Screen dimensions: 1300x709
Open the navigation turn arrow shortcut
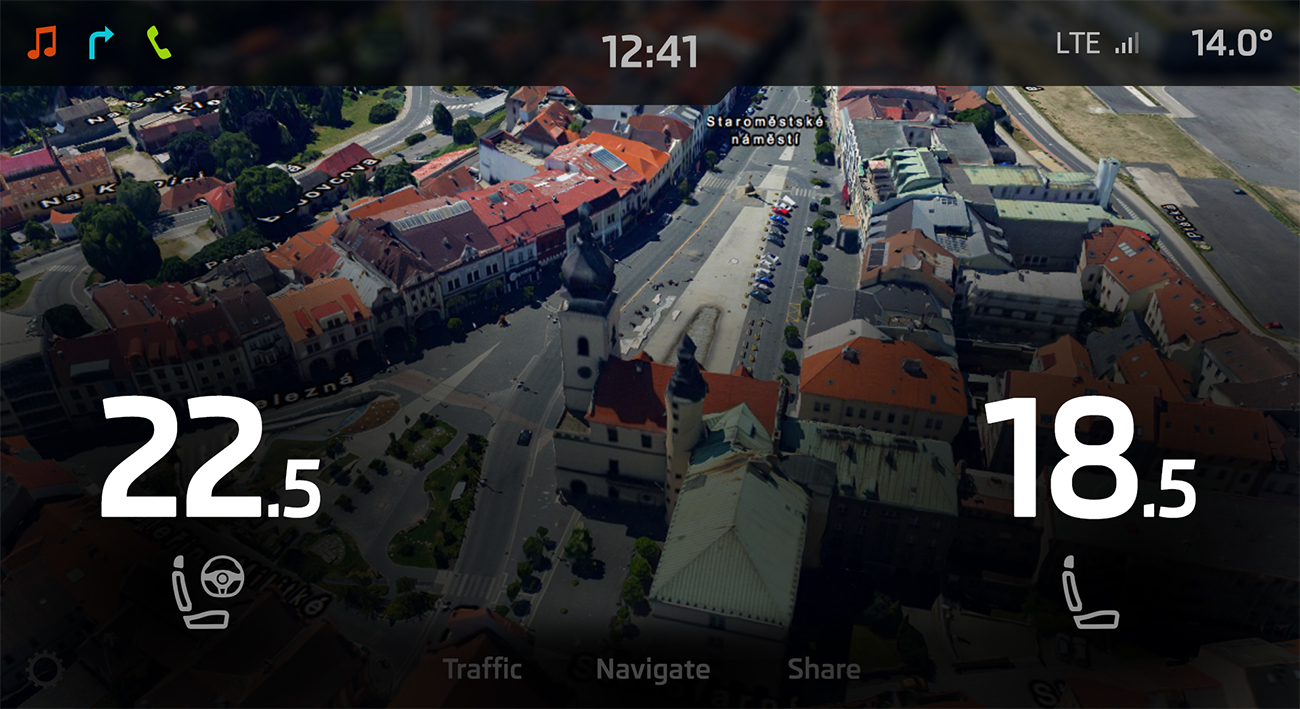tap(100, 42)
